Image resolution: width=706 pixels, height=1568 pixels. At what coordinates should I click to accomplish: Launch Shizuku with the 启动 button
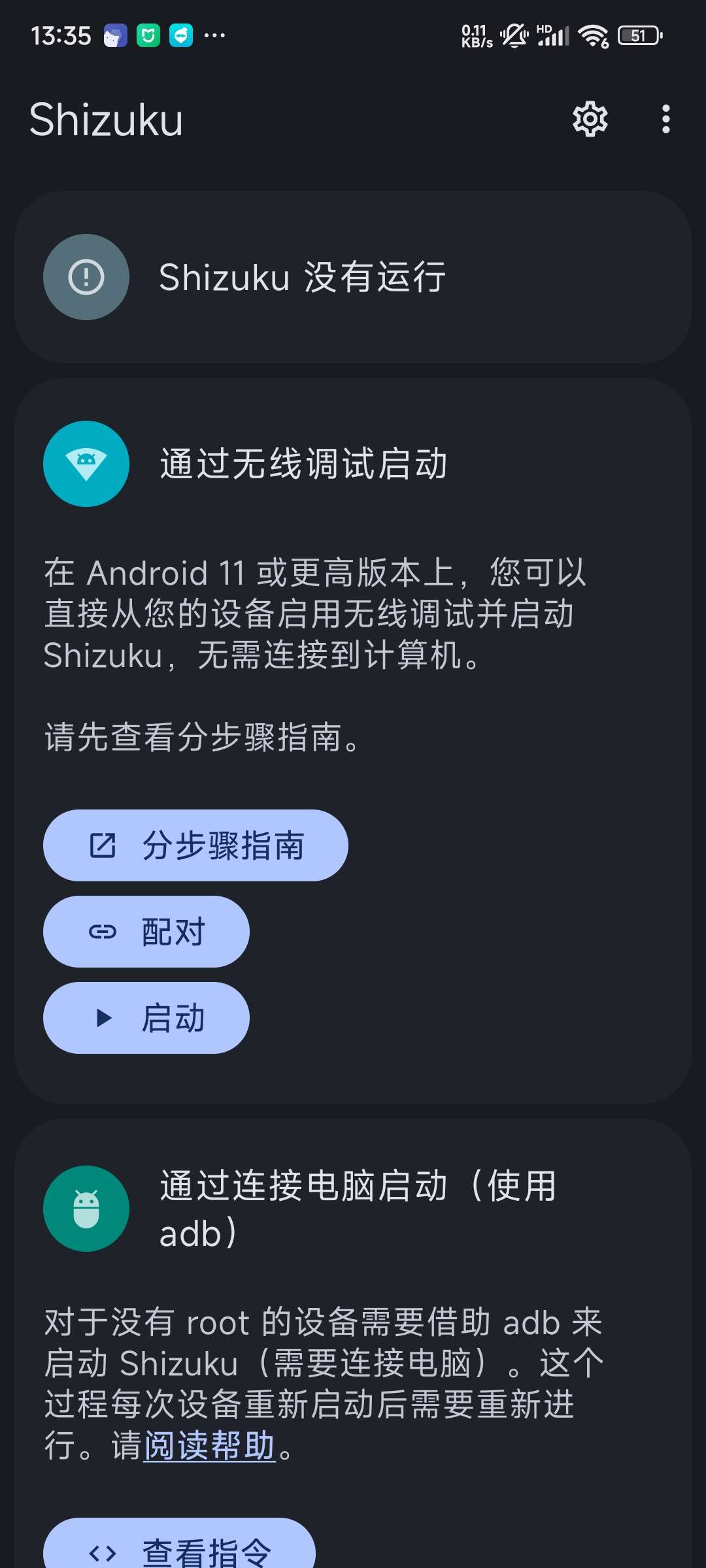pyautogui.click(x=145, y=1018)
